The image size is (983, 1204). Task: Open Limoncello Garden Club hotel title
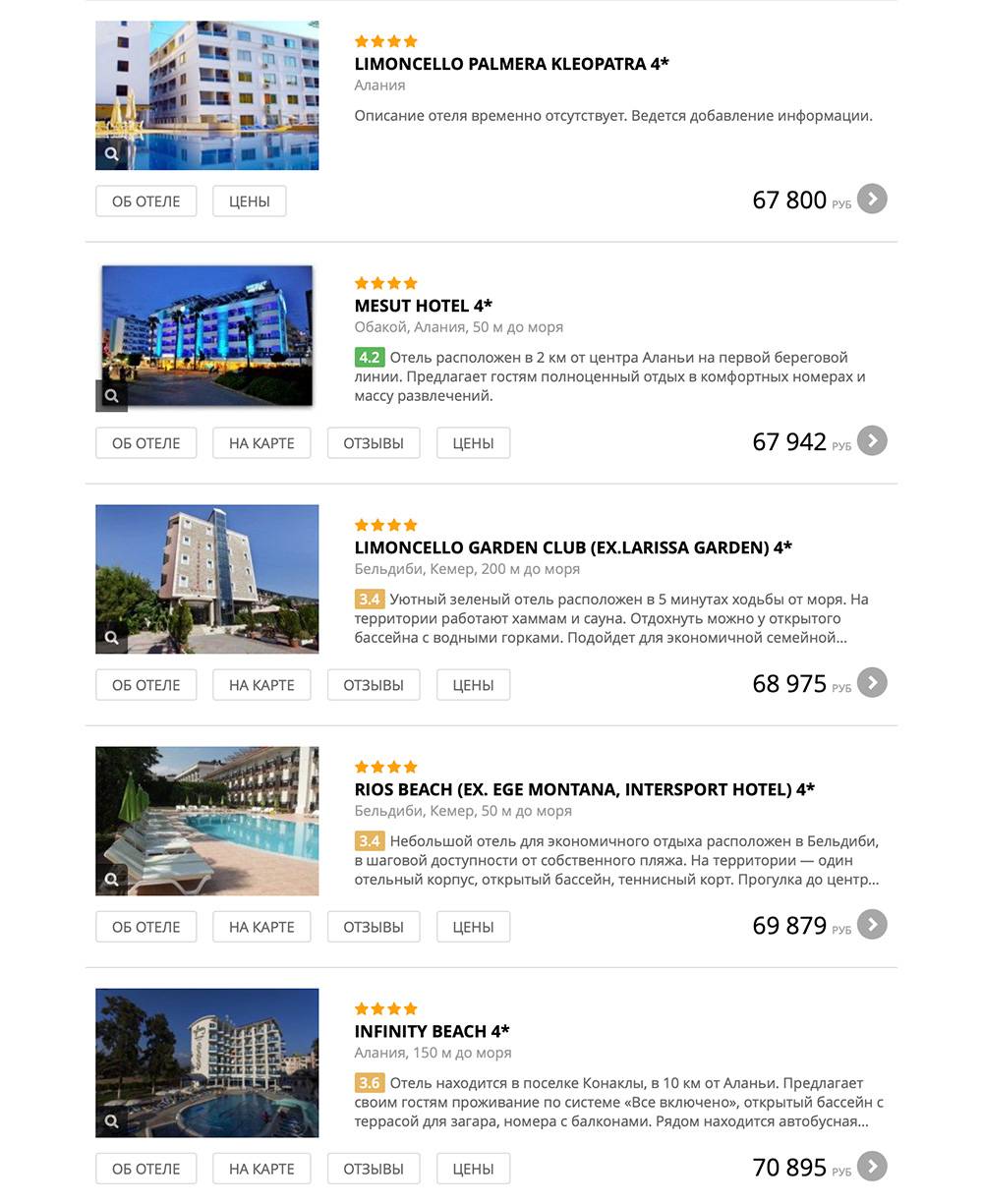click(572, 547)
